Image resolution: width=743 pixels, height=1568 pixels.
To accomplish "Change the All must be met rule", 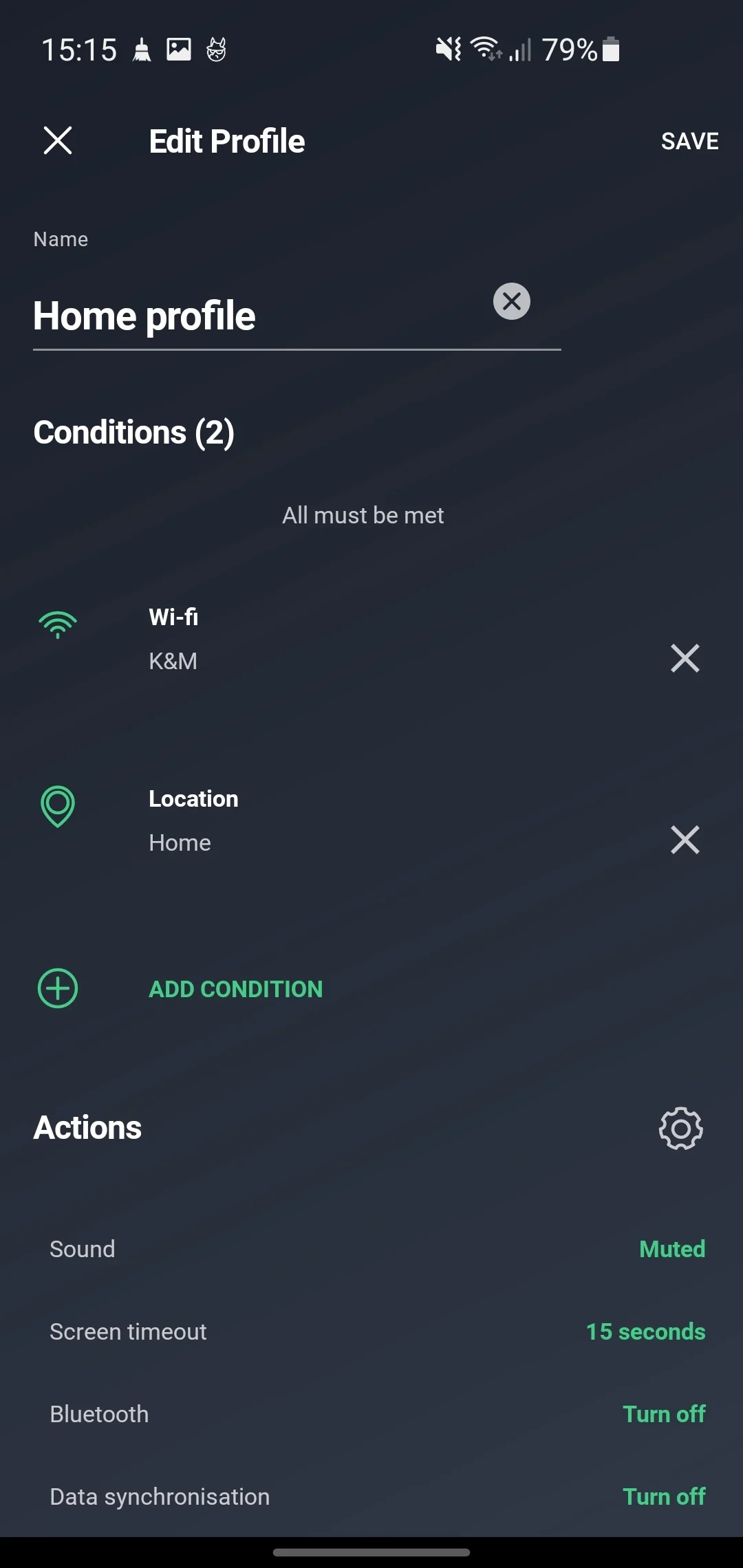I will [363, 515].
